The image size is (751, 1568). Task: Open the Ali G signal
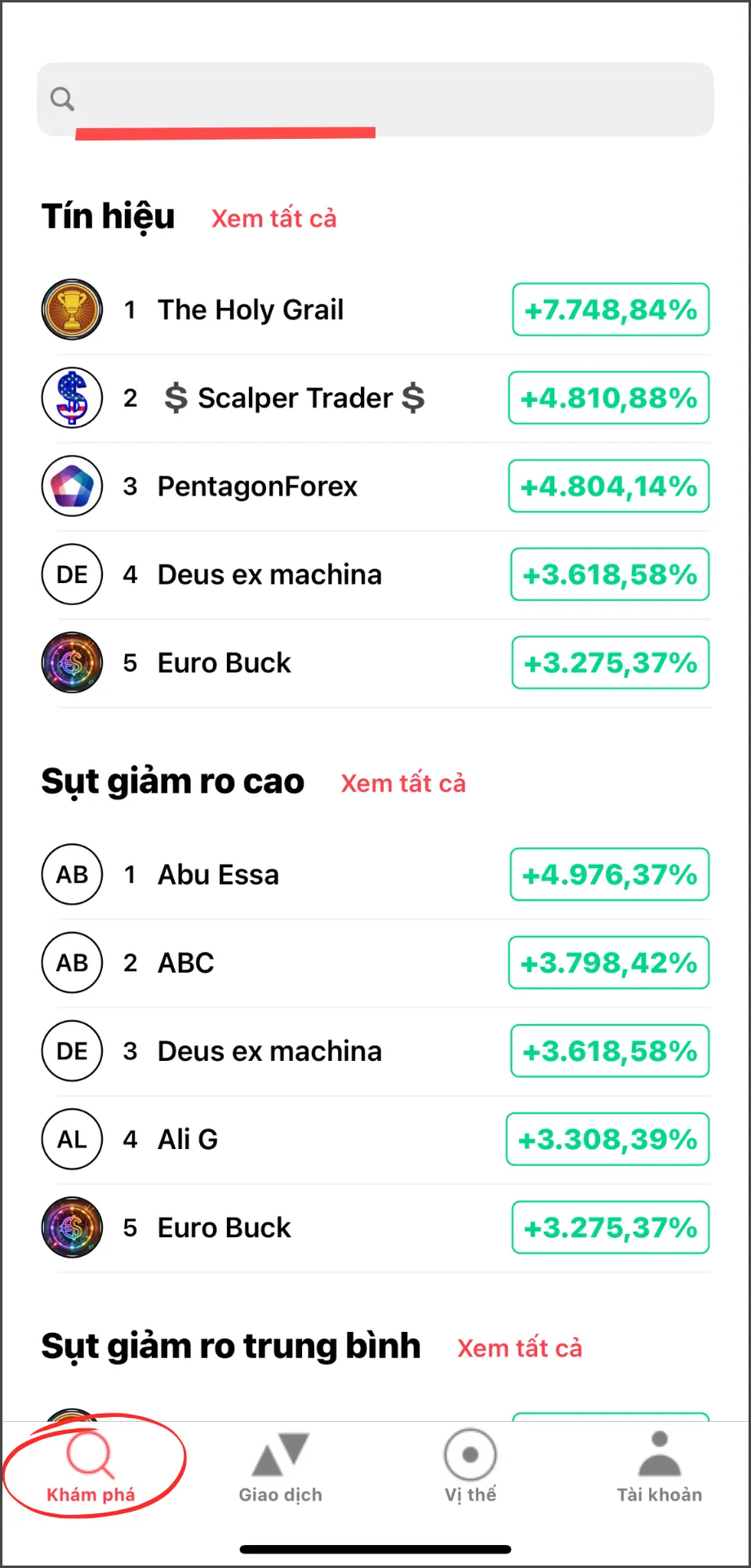click(375, 1139)
